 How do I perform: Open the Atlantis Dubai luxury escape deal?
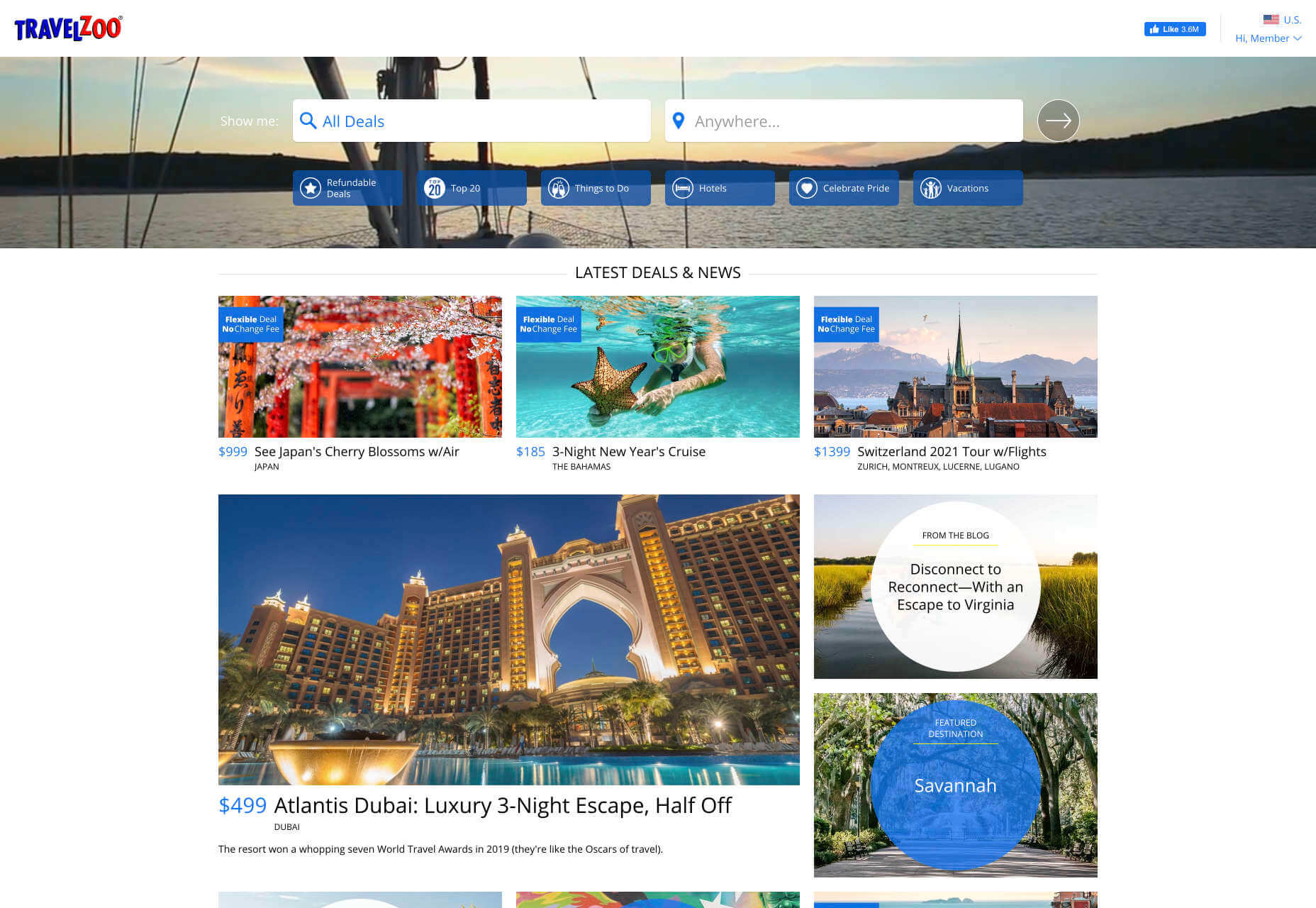502,805
